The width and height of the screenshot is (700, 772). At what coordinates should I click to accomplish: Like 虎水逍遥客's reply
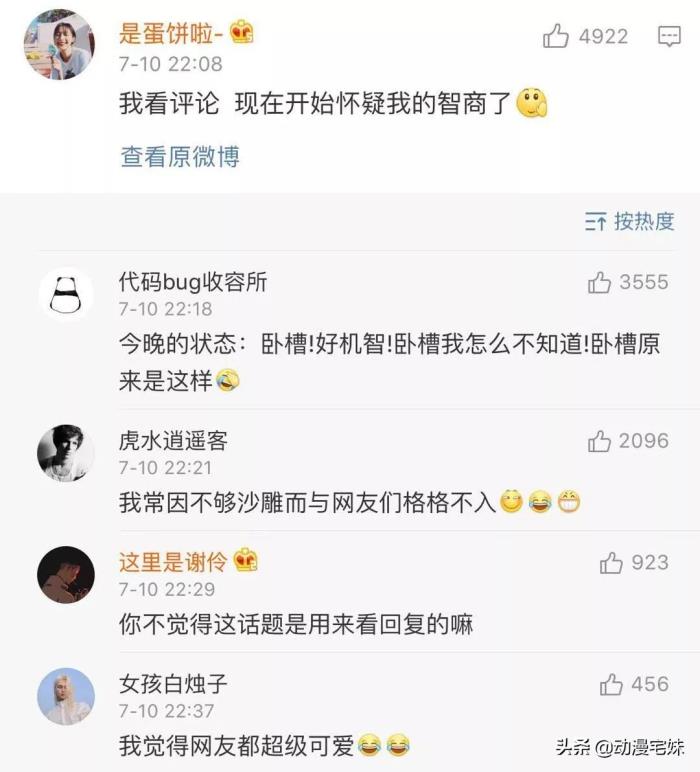[x=600, y=441]
